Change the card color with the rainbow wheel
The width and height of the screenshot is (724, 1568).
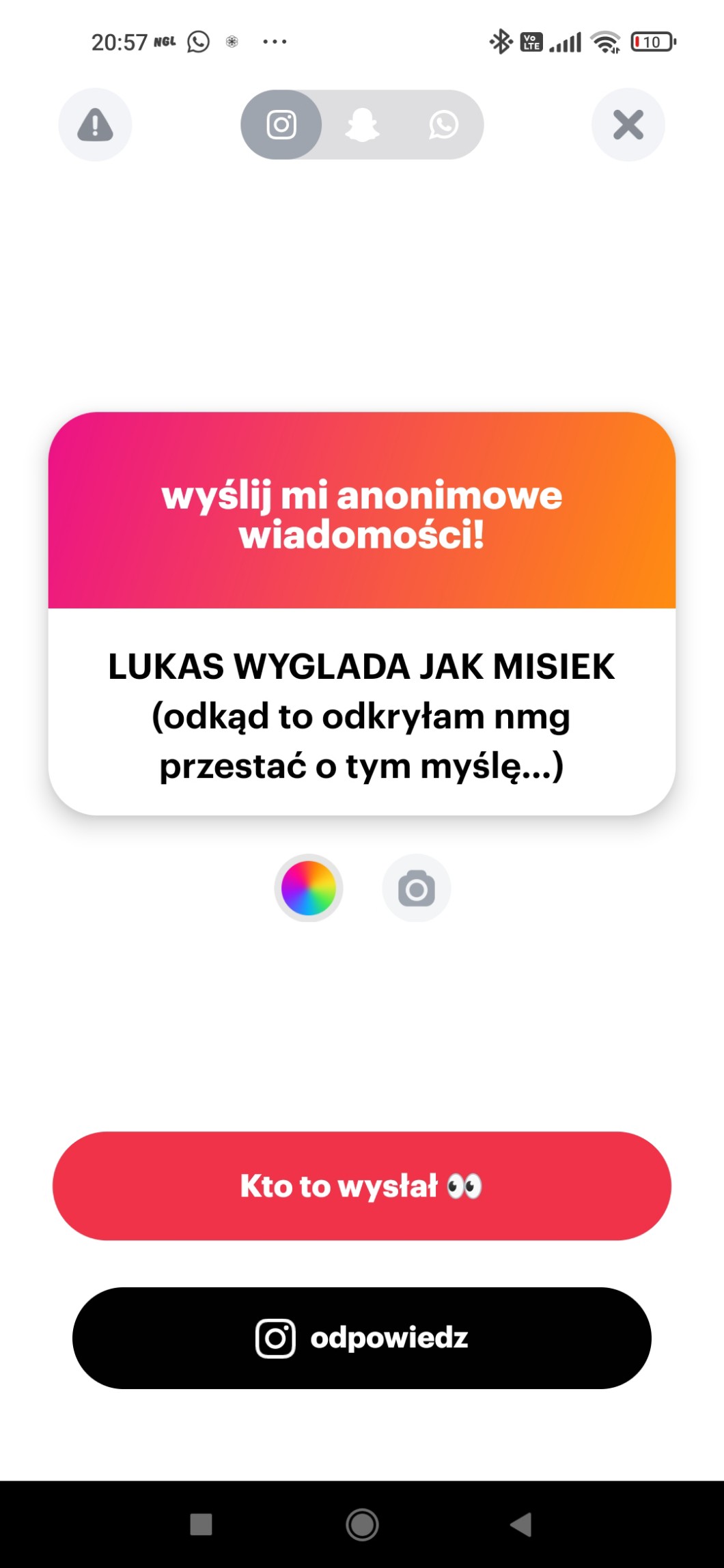[x=309, y=888]
